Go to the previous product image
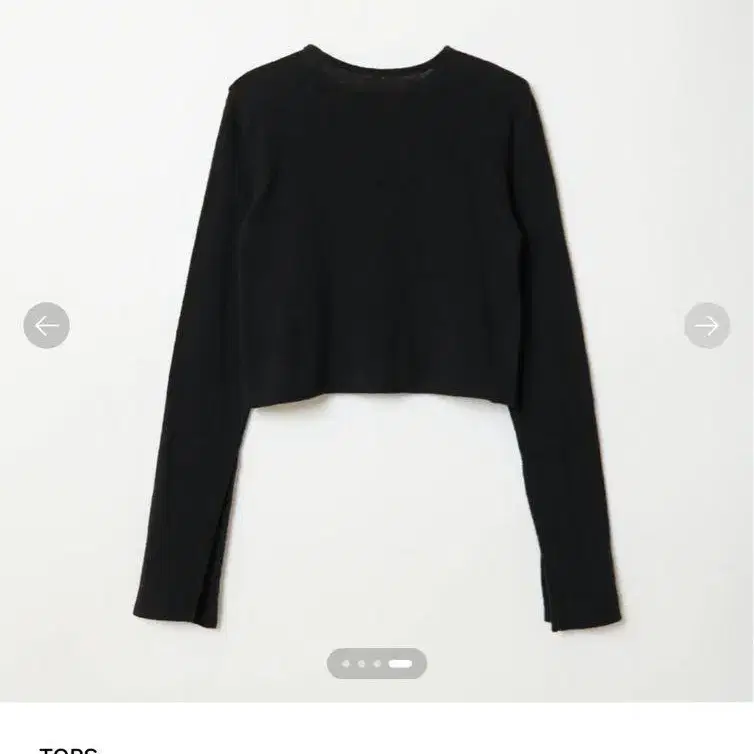754x754 pixels. (x=47, y=325)
